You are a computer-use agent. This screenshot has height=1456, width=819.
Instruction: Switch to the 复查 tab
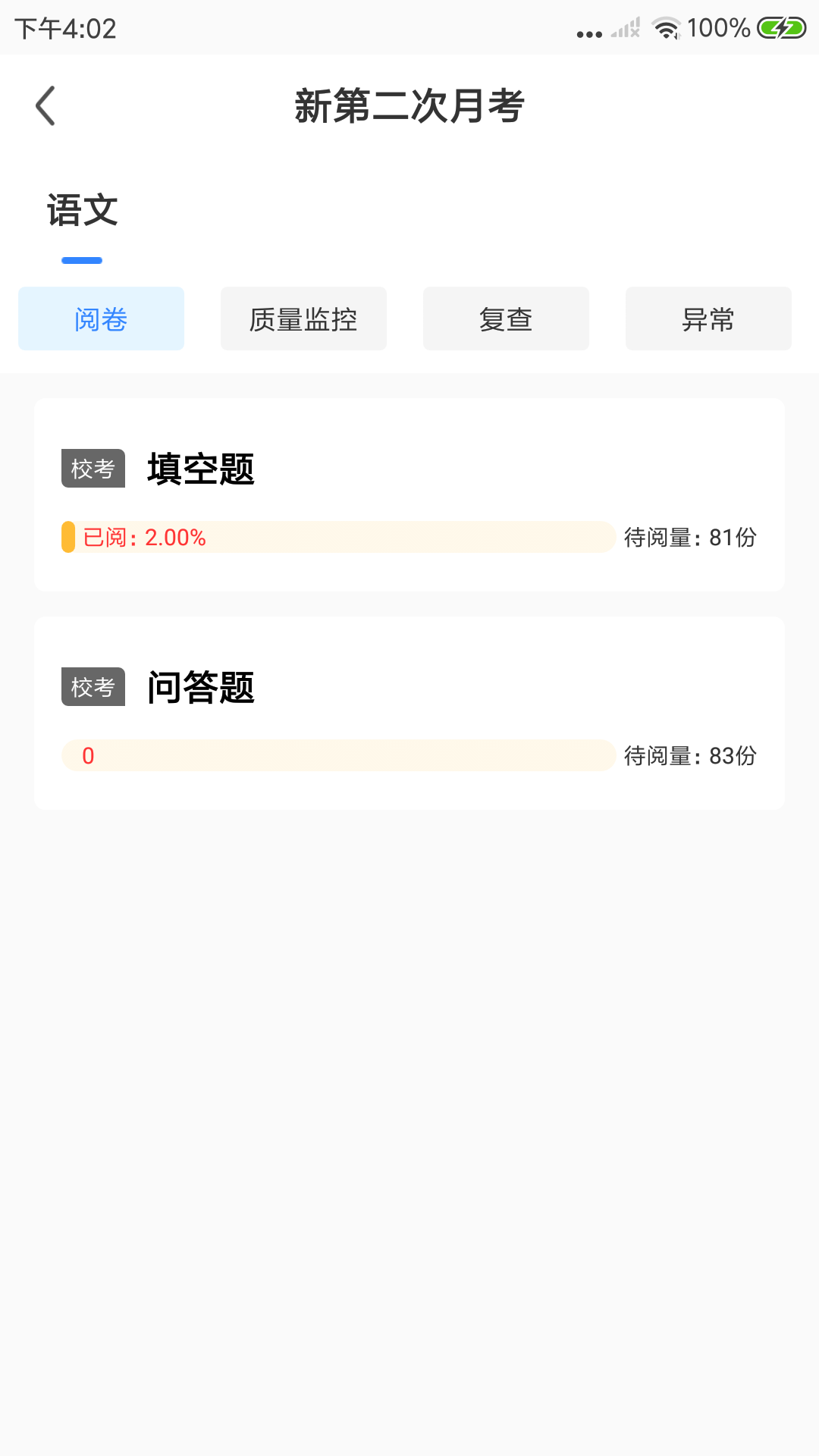(506, 318)
